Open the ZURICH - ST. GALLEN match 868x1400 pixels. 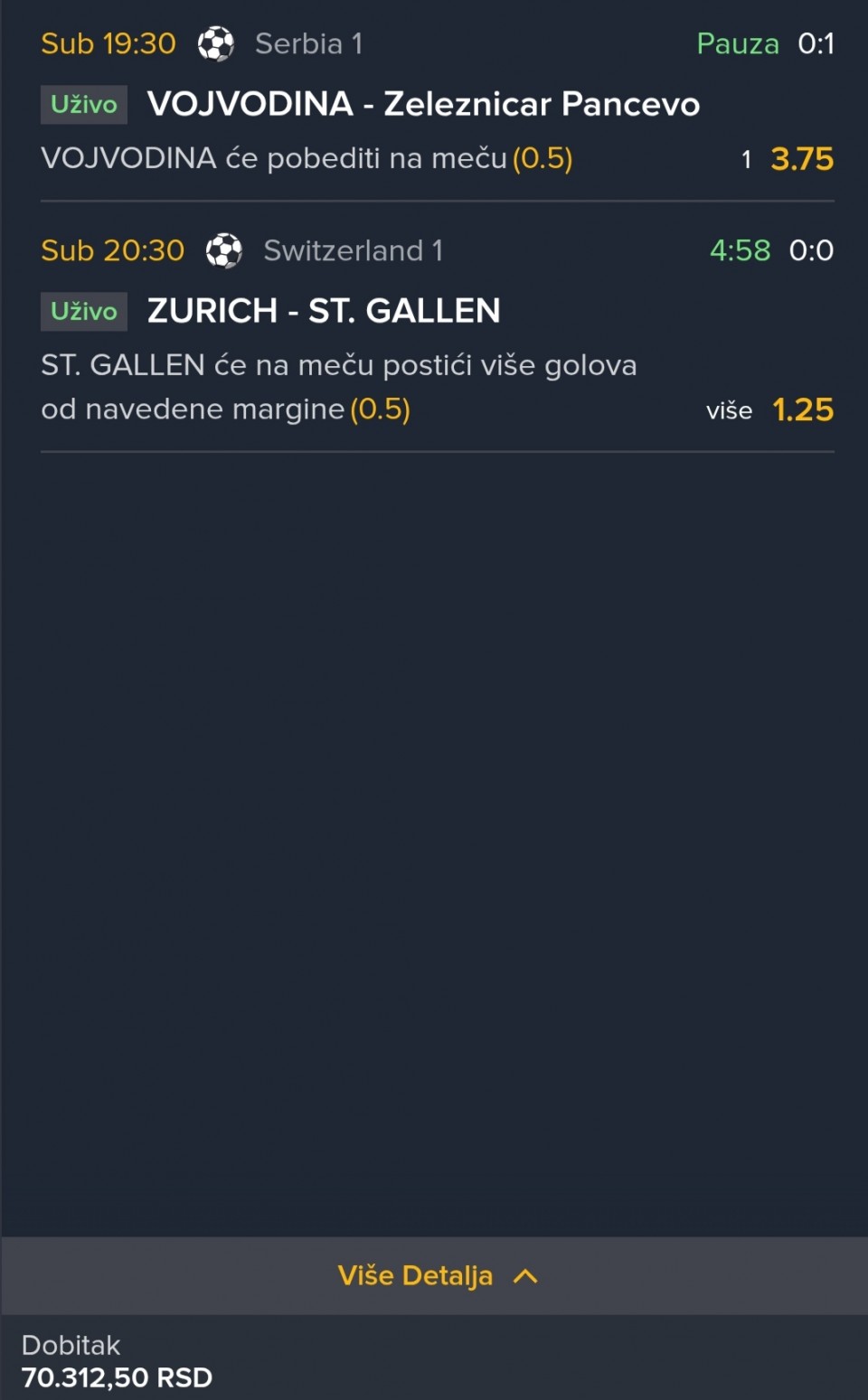click(324, 311)
